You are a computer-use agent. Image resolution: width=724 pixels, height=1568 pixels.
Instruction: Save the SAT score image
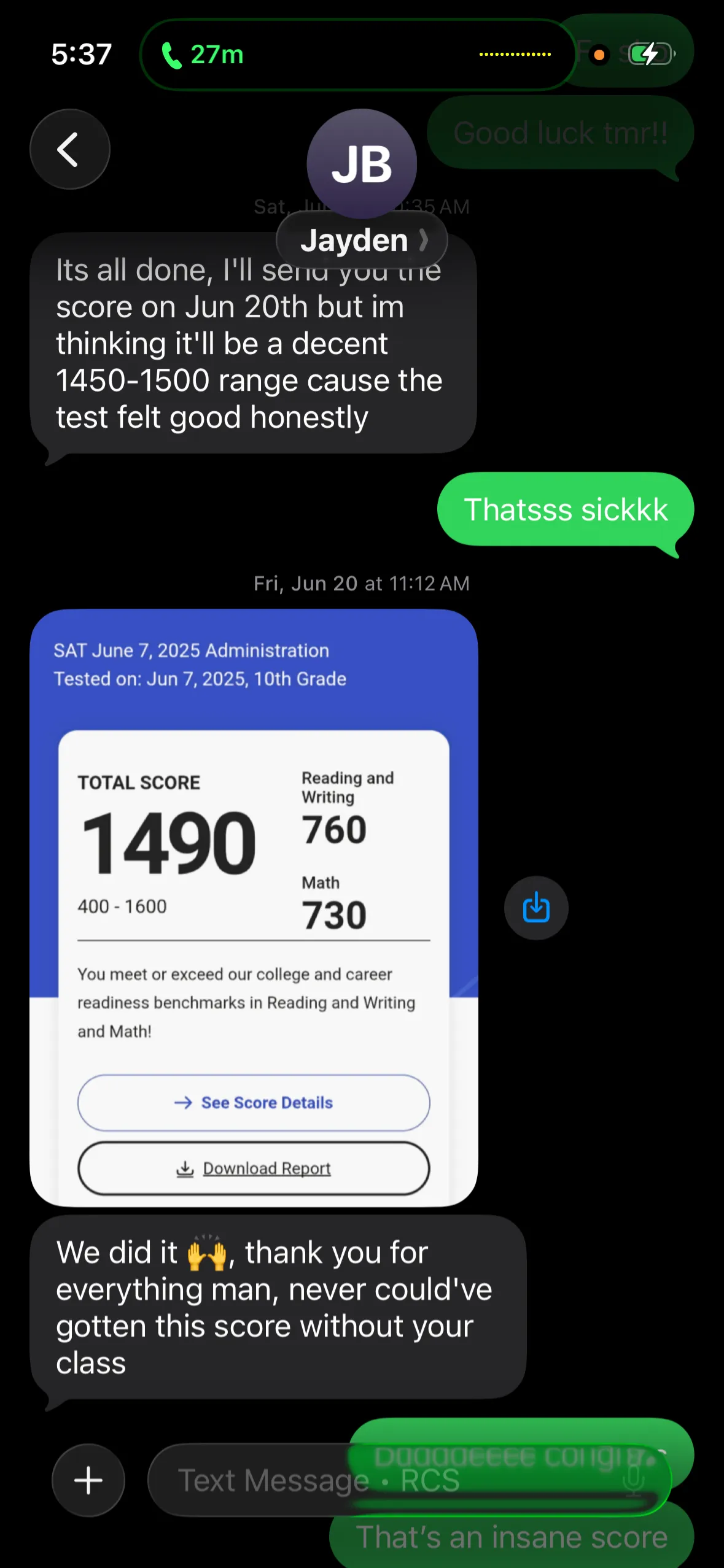click(x=535, y=907)
